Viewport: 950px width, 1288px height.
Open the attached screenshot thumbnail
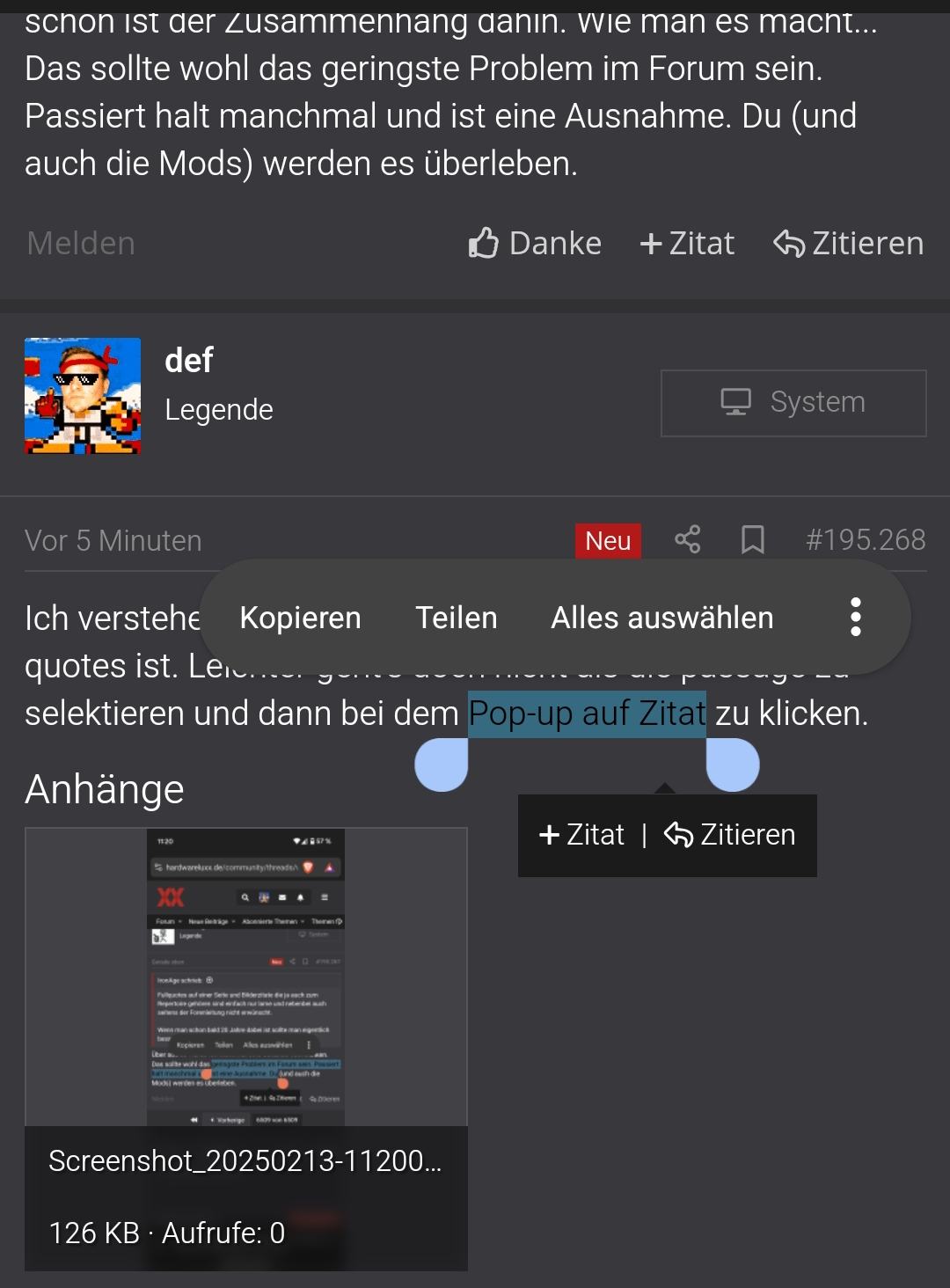(246, 977)
